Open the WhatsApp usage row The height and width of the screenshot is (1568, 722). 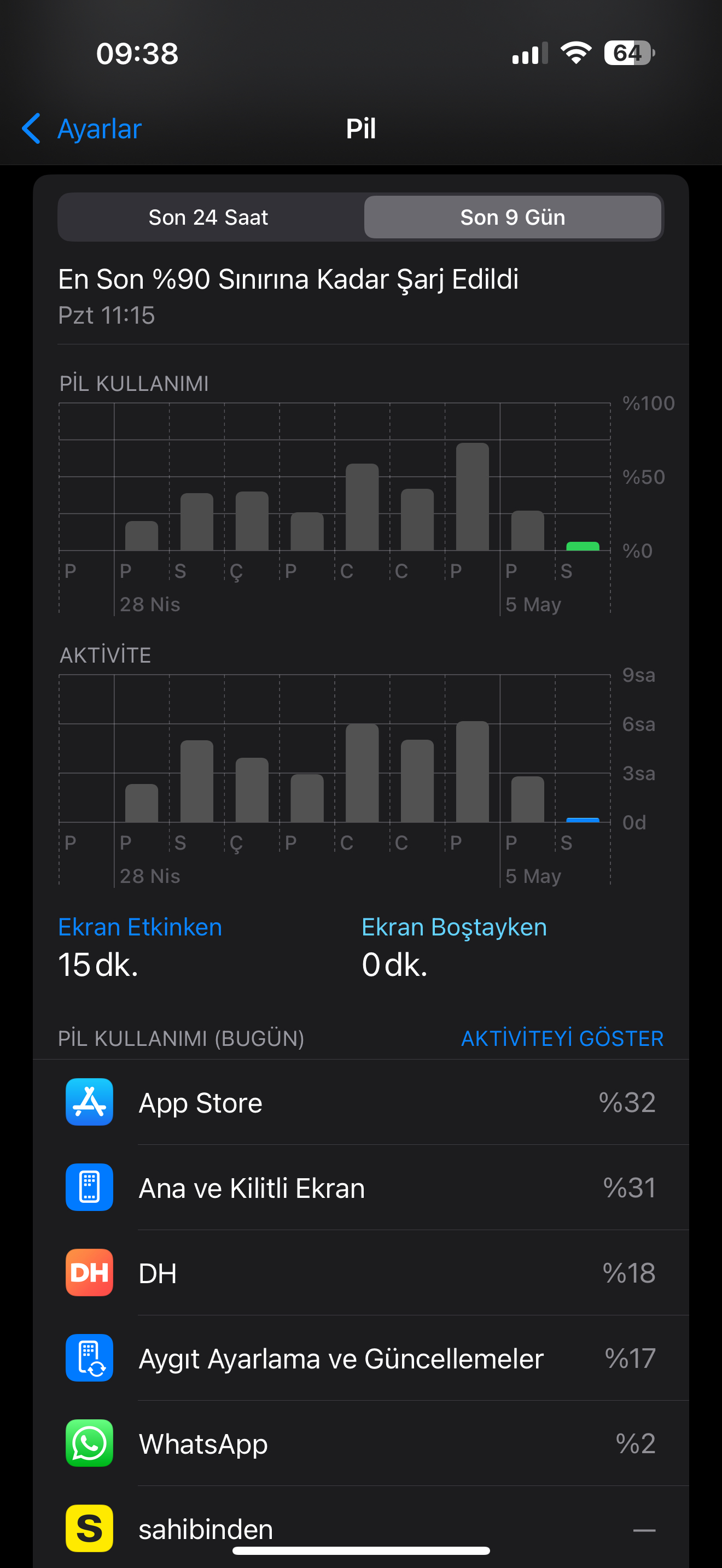coord(361,1443)
